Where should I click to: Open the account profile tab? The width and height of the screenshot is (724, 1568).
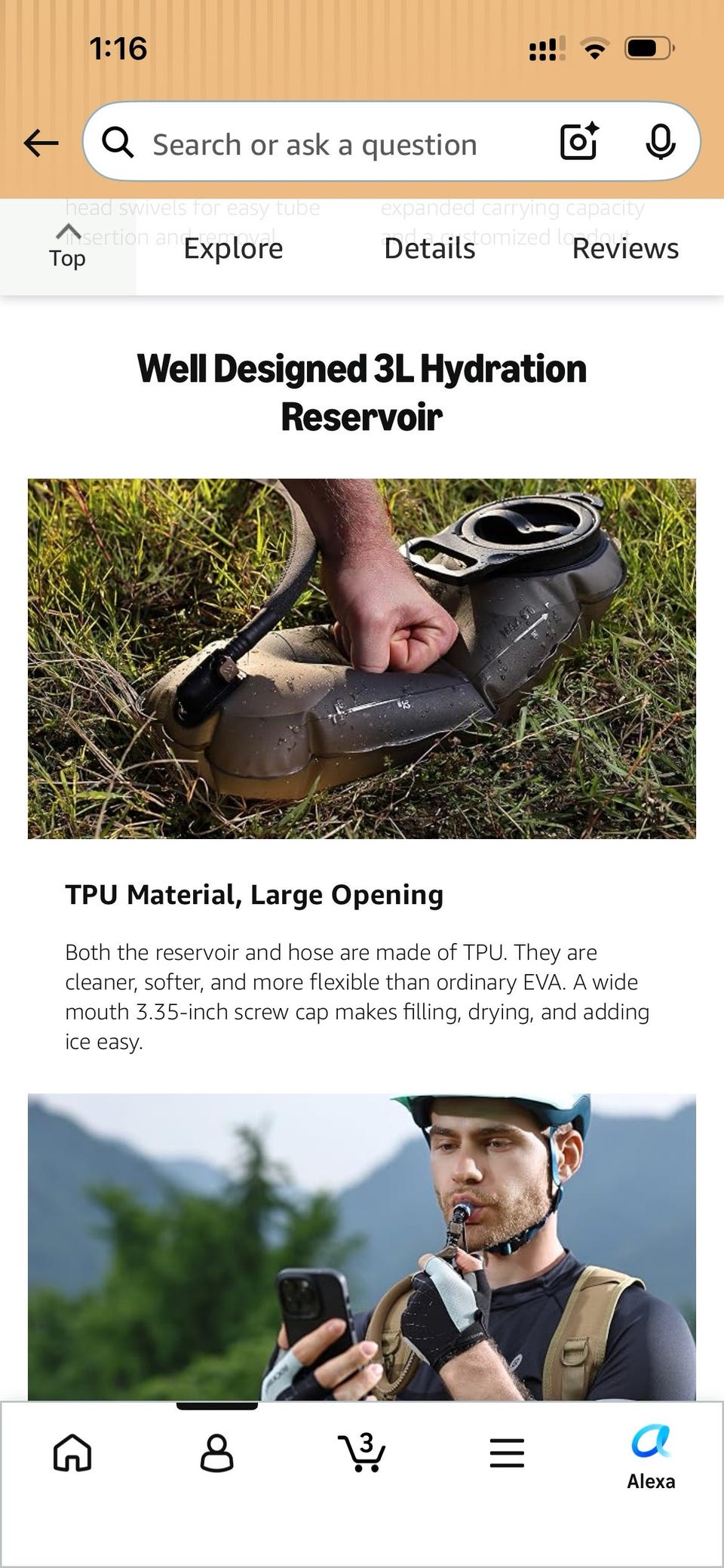click(x=216, y=1453)
